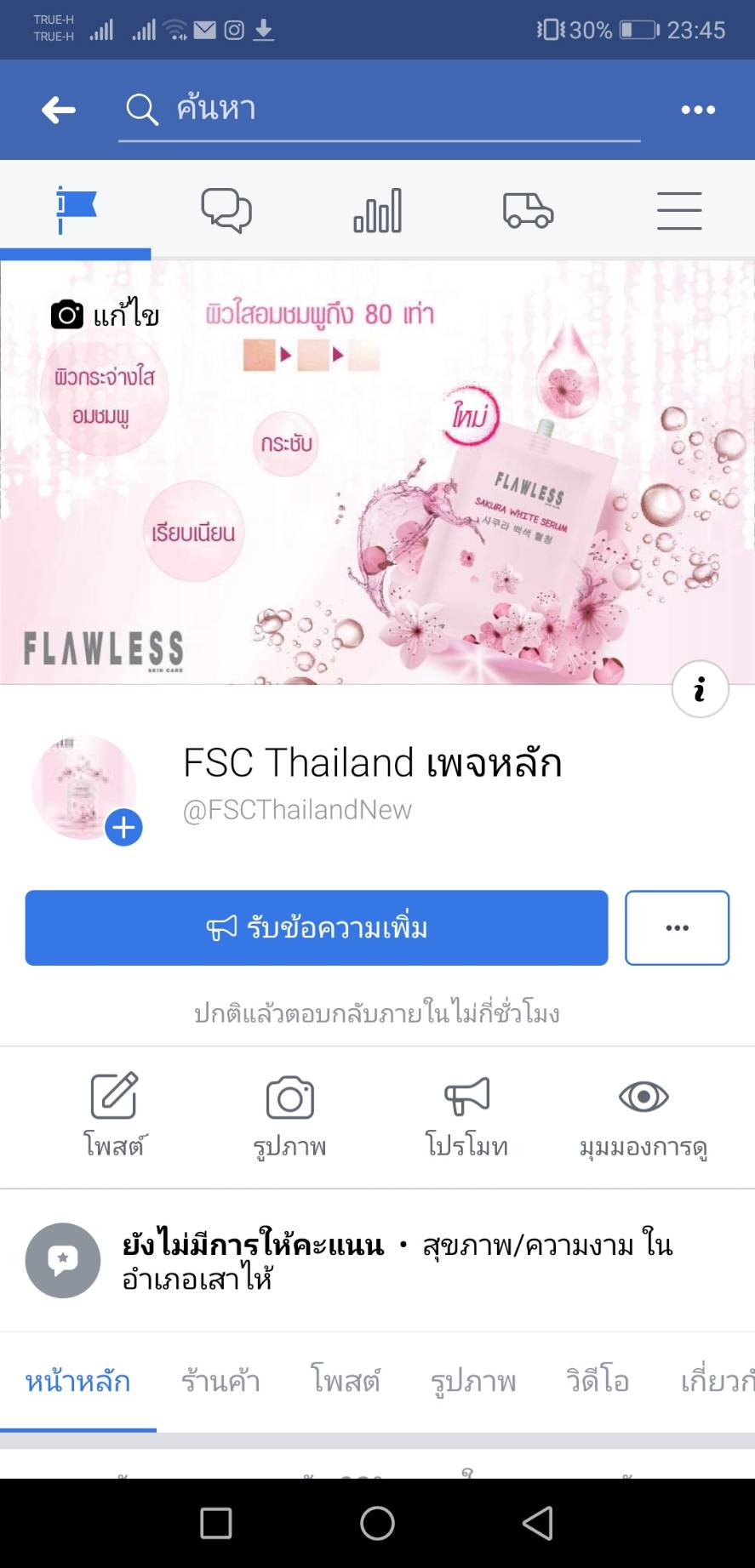Screen dimensions: 755x1568
Task: Tap the plus badge on the profile picture
Action: [x=124, y=827]
